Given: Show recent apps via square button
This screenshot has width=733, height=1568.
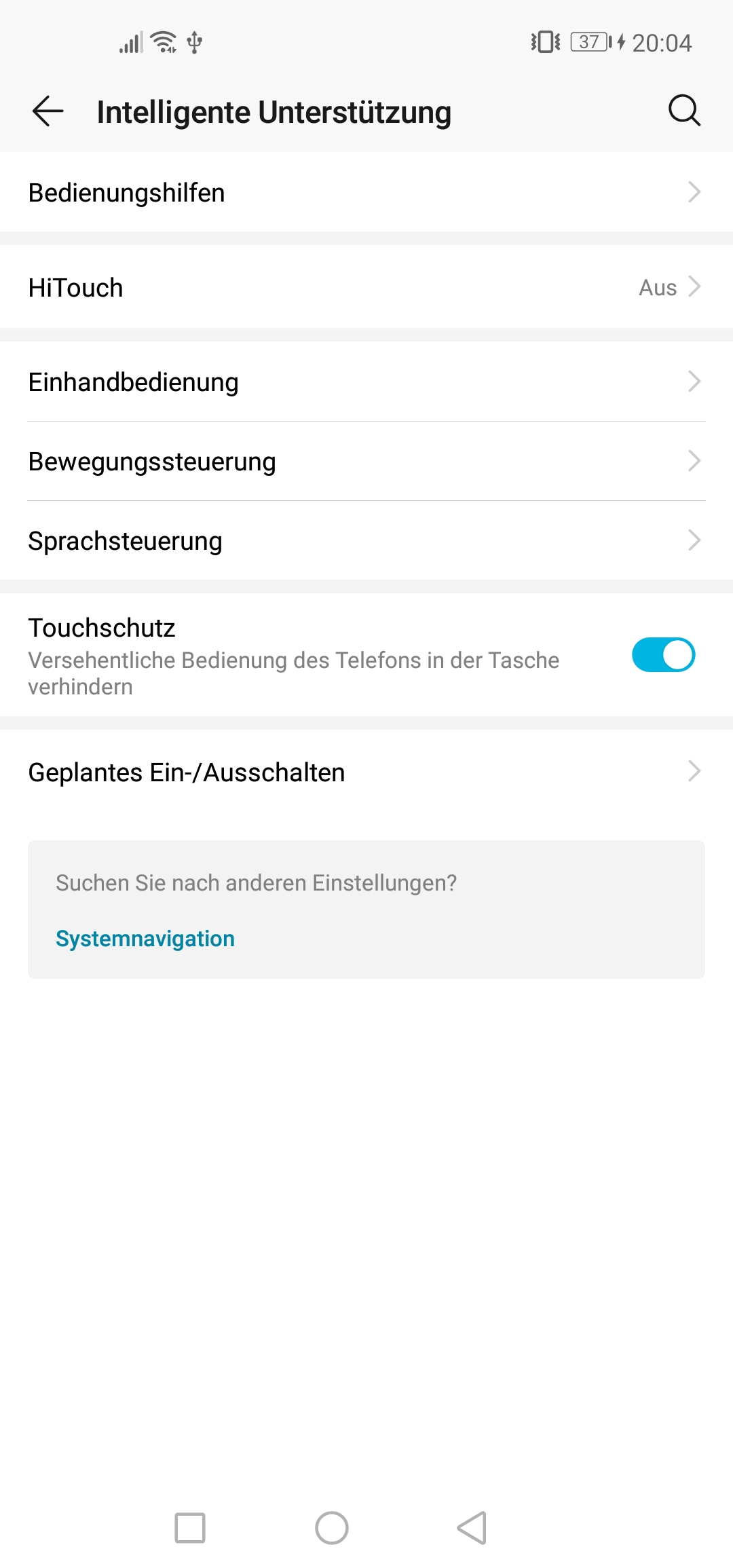Looking at the screenshot, I should pos(190,1528).
